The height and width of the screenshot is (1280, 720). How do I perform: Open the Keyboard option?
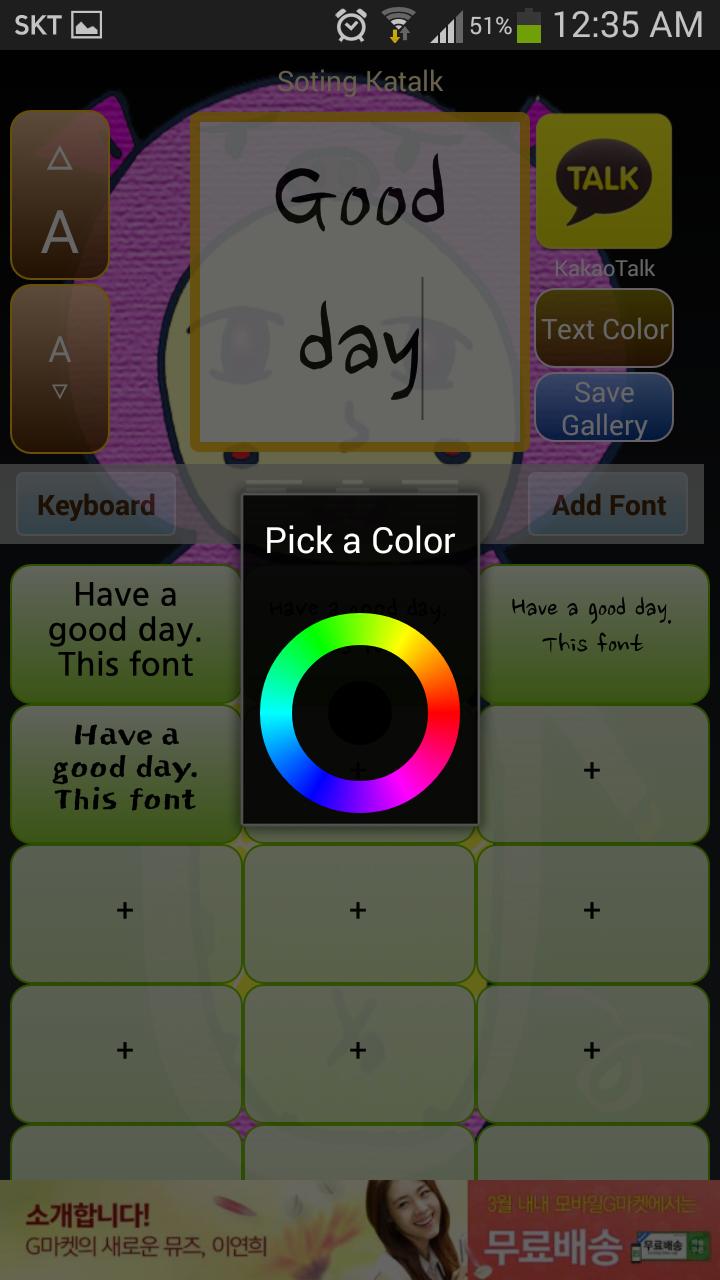coord(95,505)
